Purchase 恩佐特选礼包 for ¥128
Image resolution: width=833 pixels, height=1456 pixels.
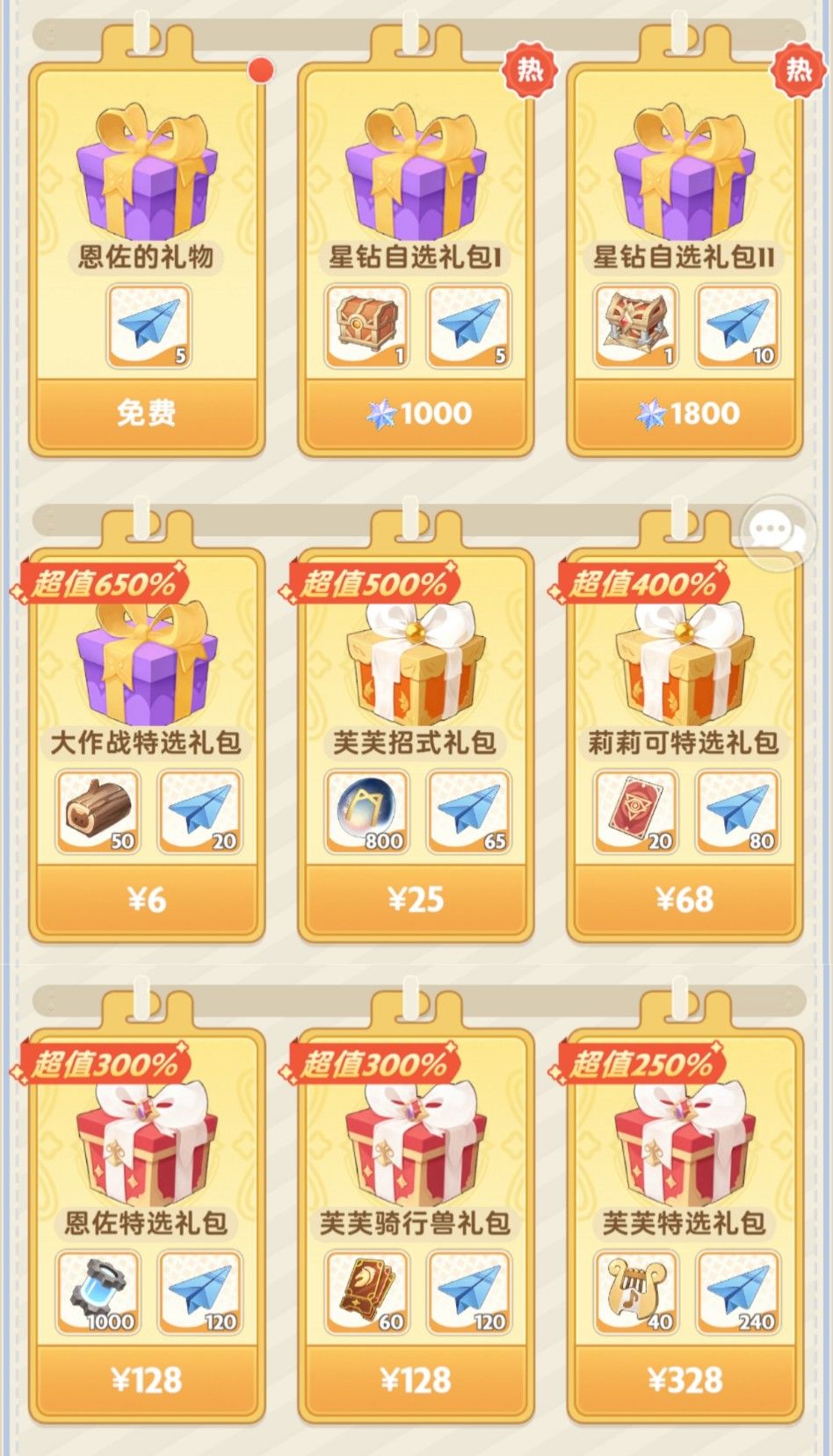pyautogui.click(x=147, y=1380)
